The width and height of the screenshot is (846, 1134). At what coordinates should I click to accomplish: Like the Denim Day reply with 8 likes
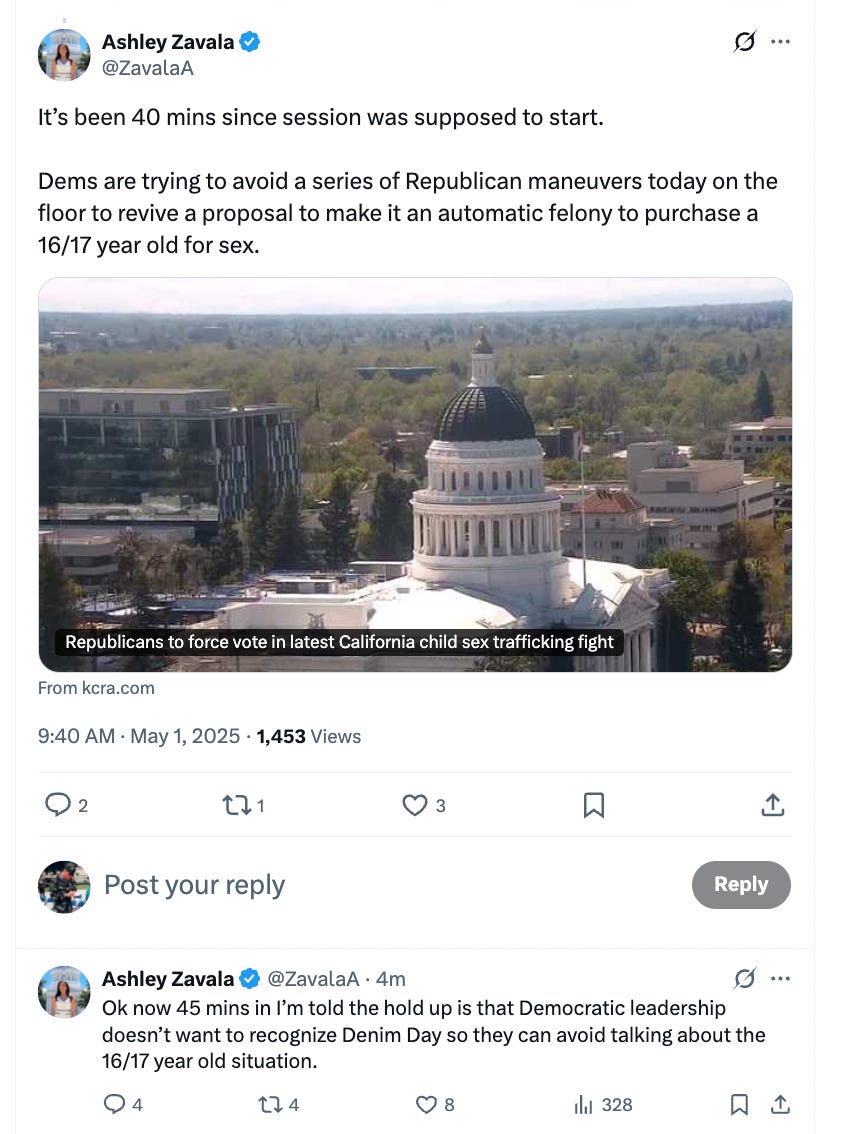(427, 1104)
